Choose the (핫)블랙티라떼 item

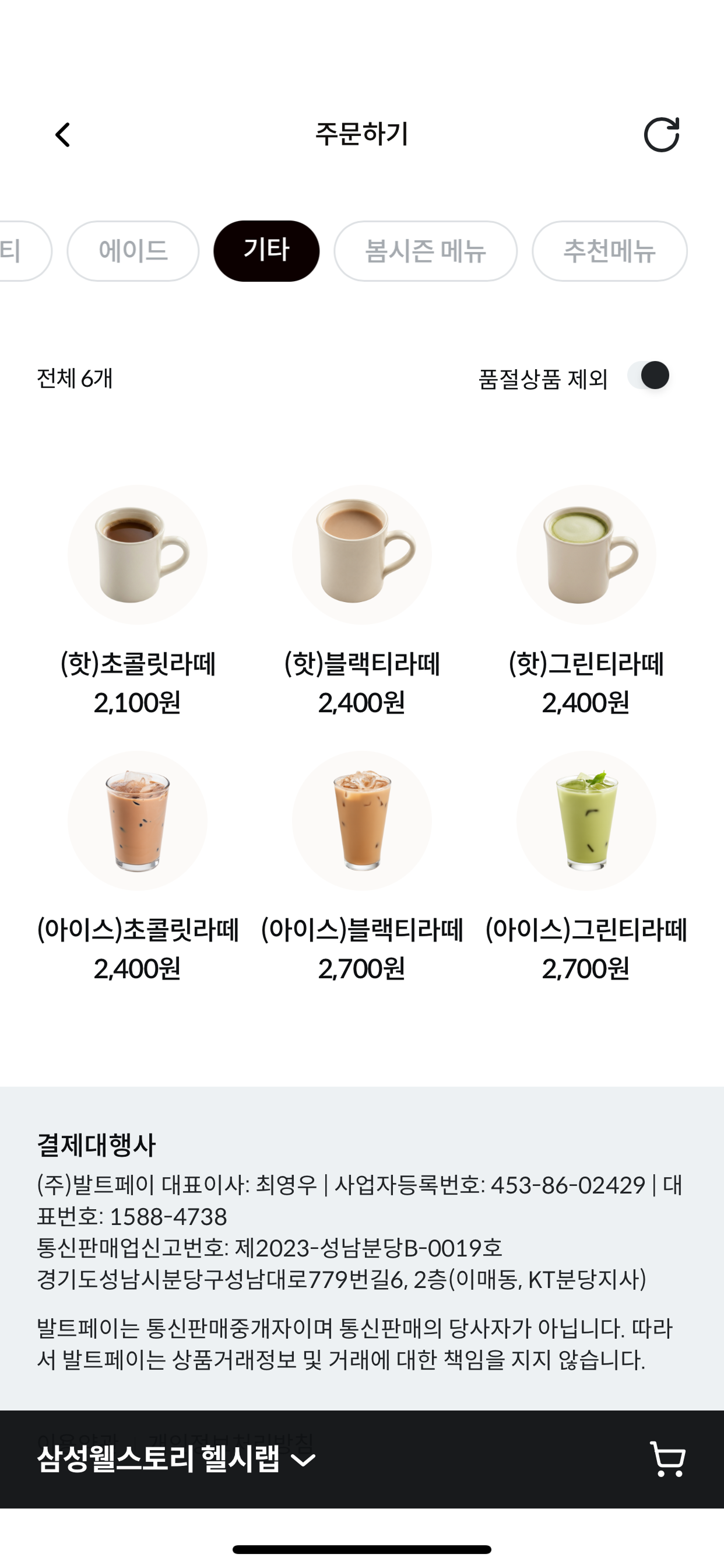362,600
